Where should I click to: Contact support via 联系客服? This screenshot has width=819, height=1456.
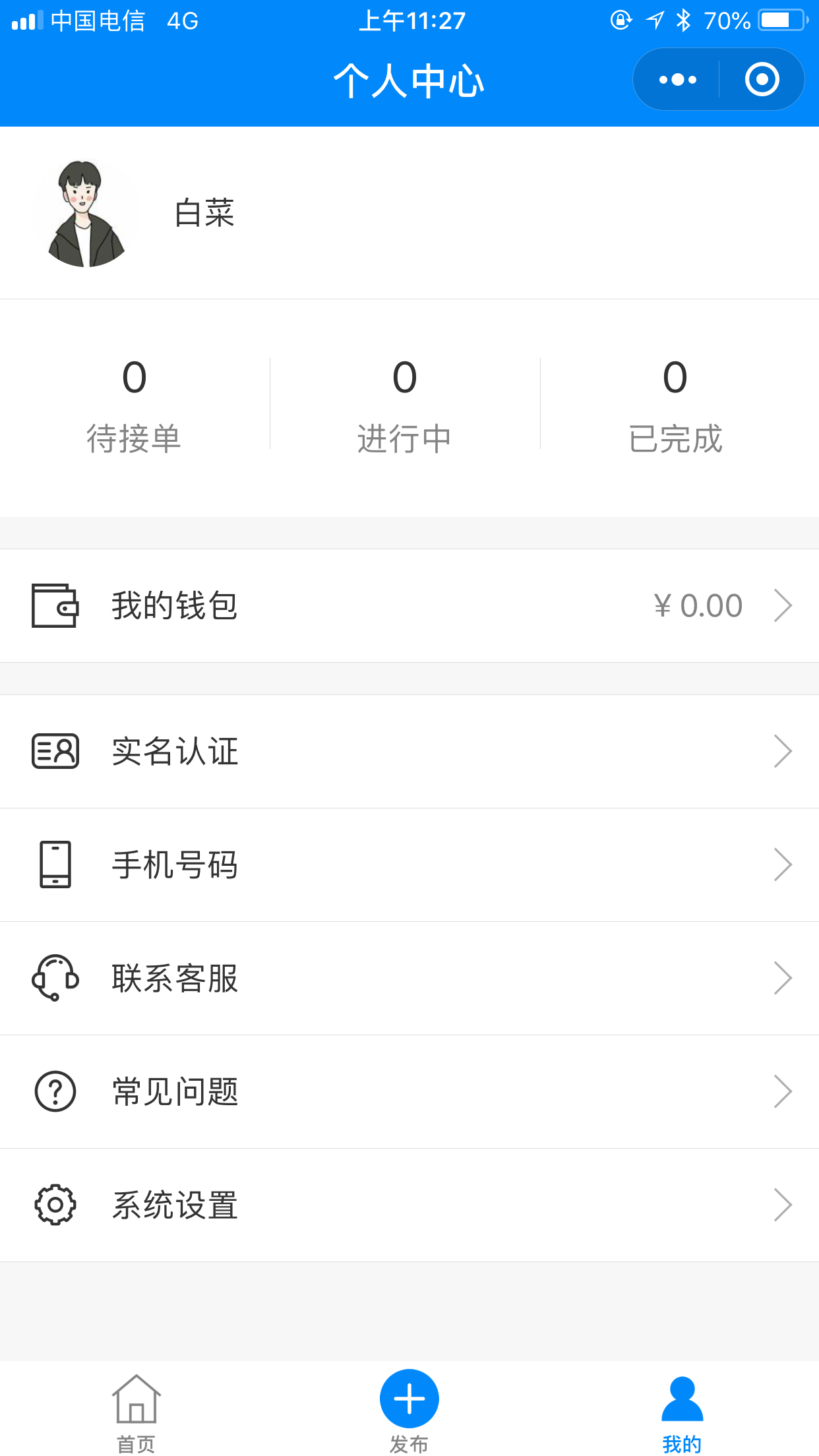(409, 978)
